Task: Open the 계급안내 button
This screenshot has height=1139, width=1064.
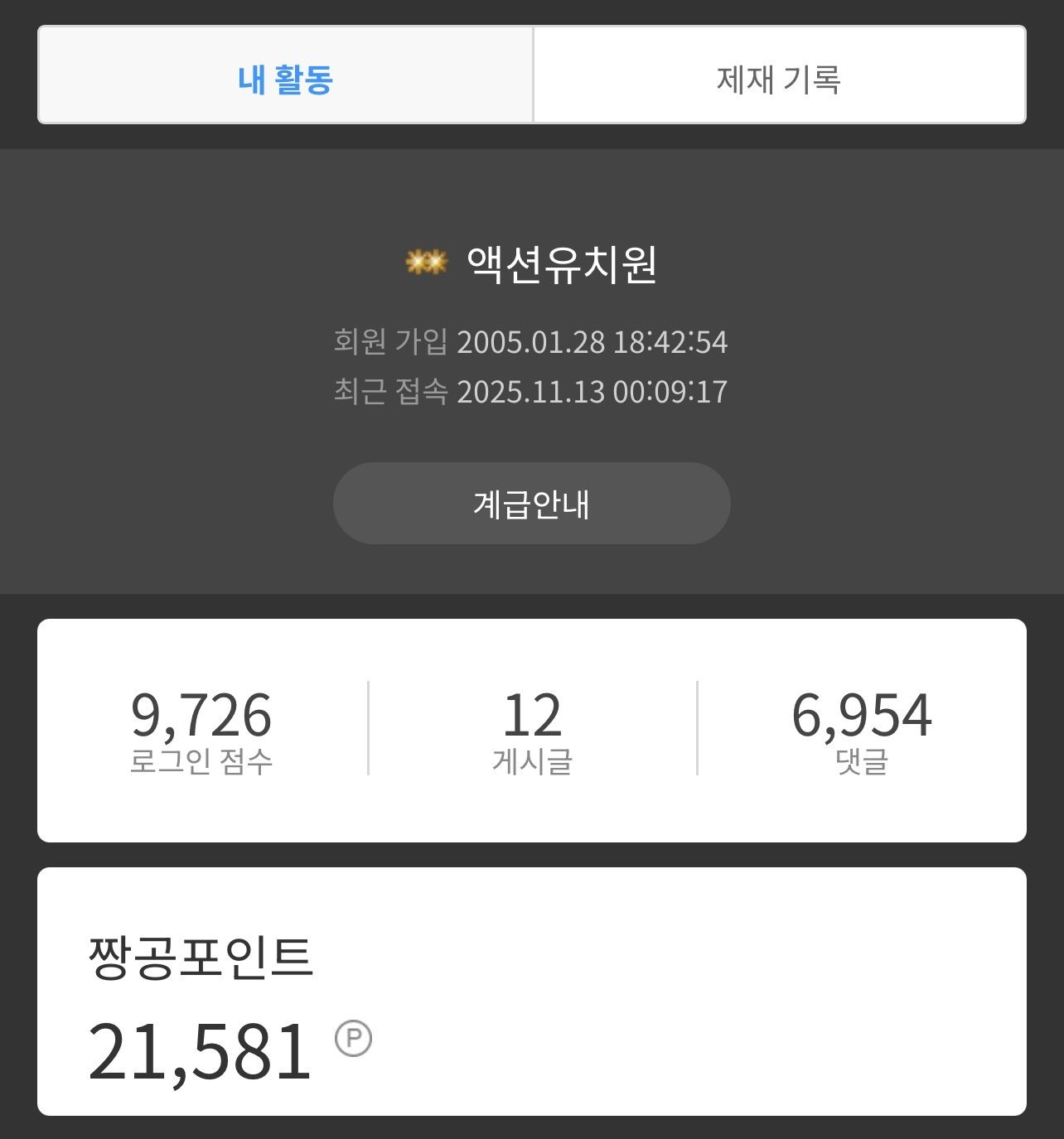Action: click(531, 504)
